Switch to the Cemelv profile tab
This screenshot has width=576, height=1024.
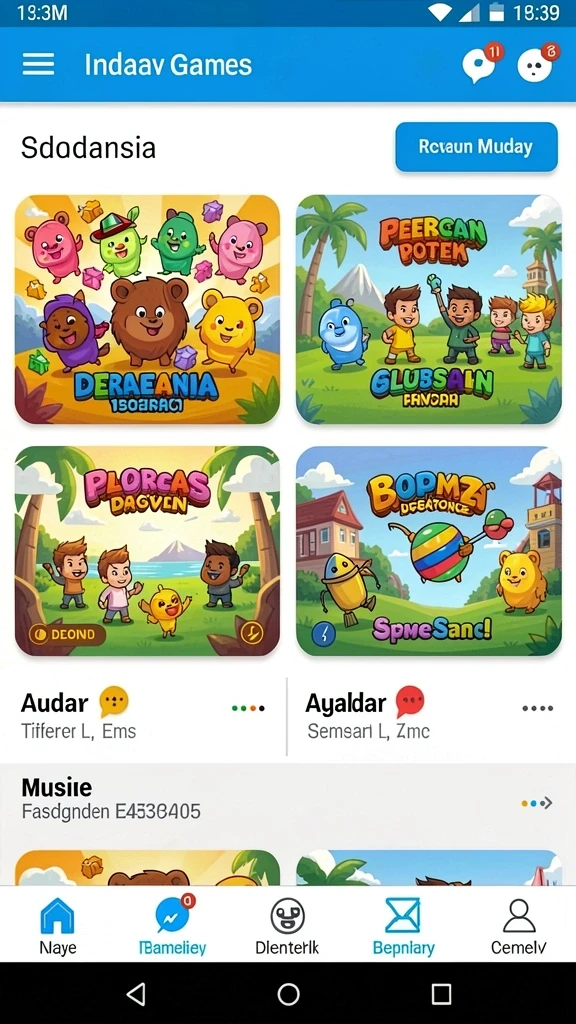[519, 926]
